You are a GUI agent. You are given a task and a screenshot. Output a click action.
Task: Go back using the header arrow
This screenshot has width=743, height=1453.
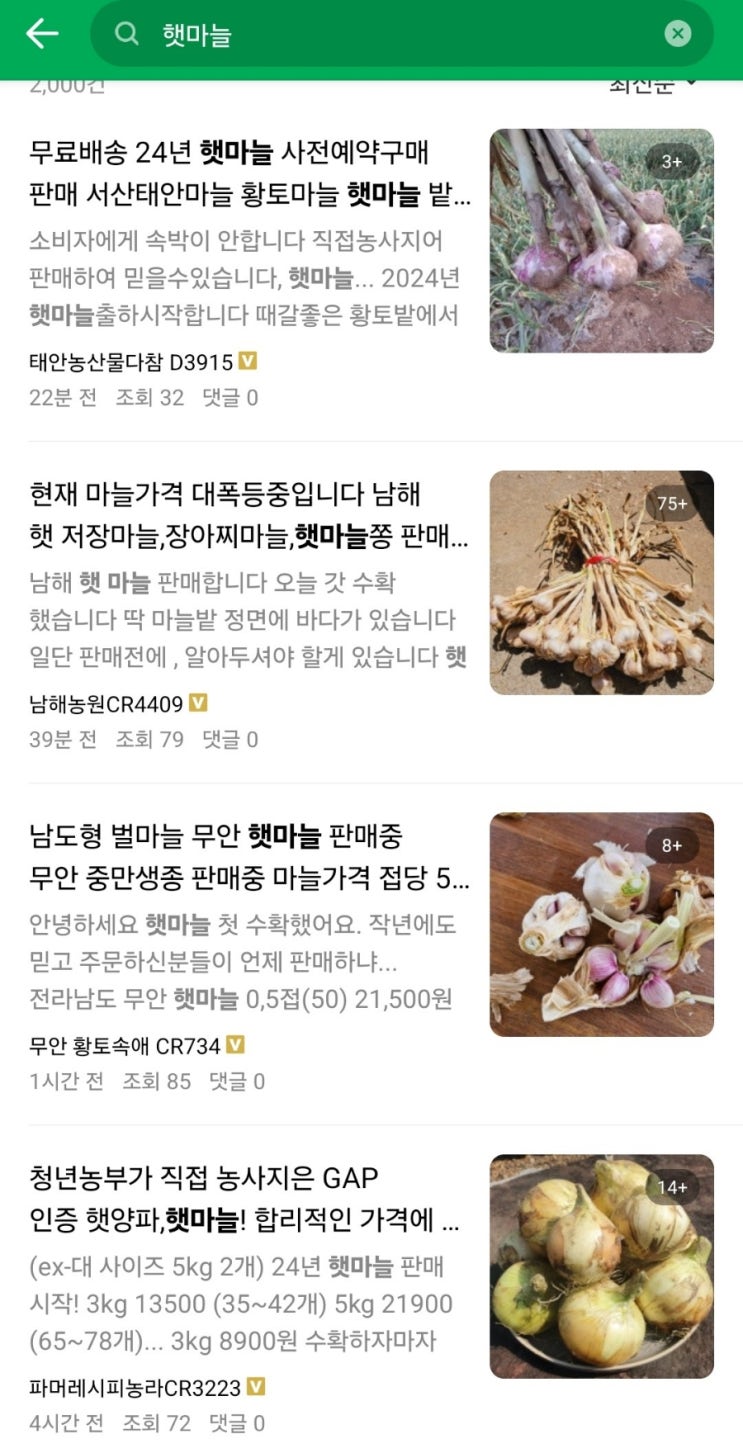click(42, 34)
